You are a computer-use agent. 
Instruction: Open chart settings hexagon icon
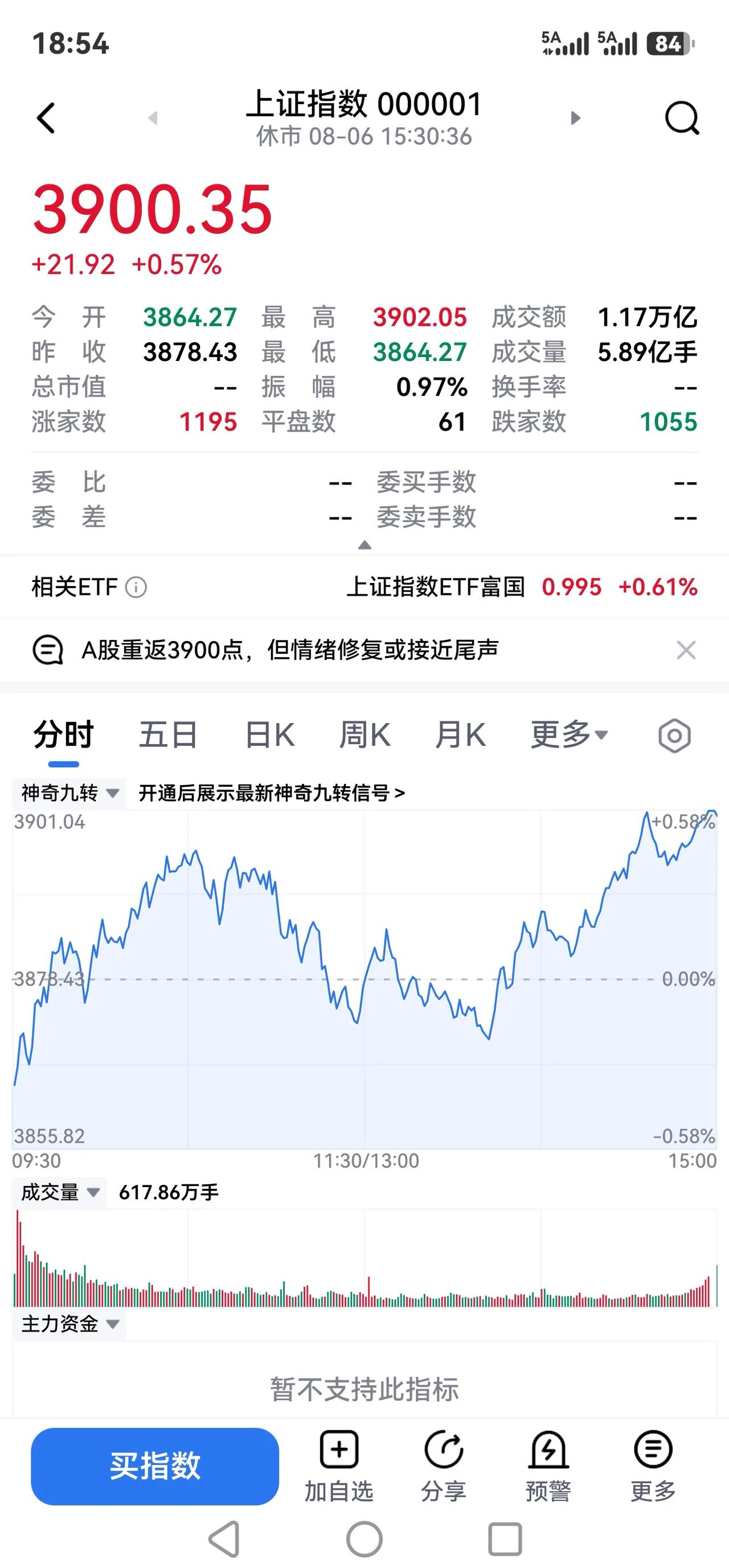674,735
